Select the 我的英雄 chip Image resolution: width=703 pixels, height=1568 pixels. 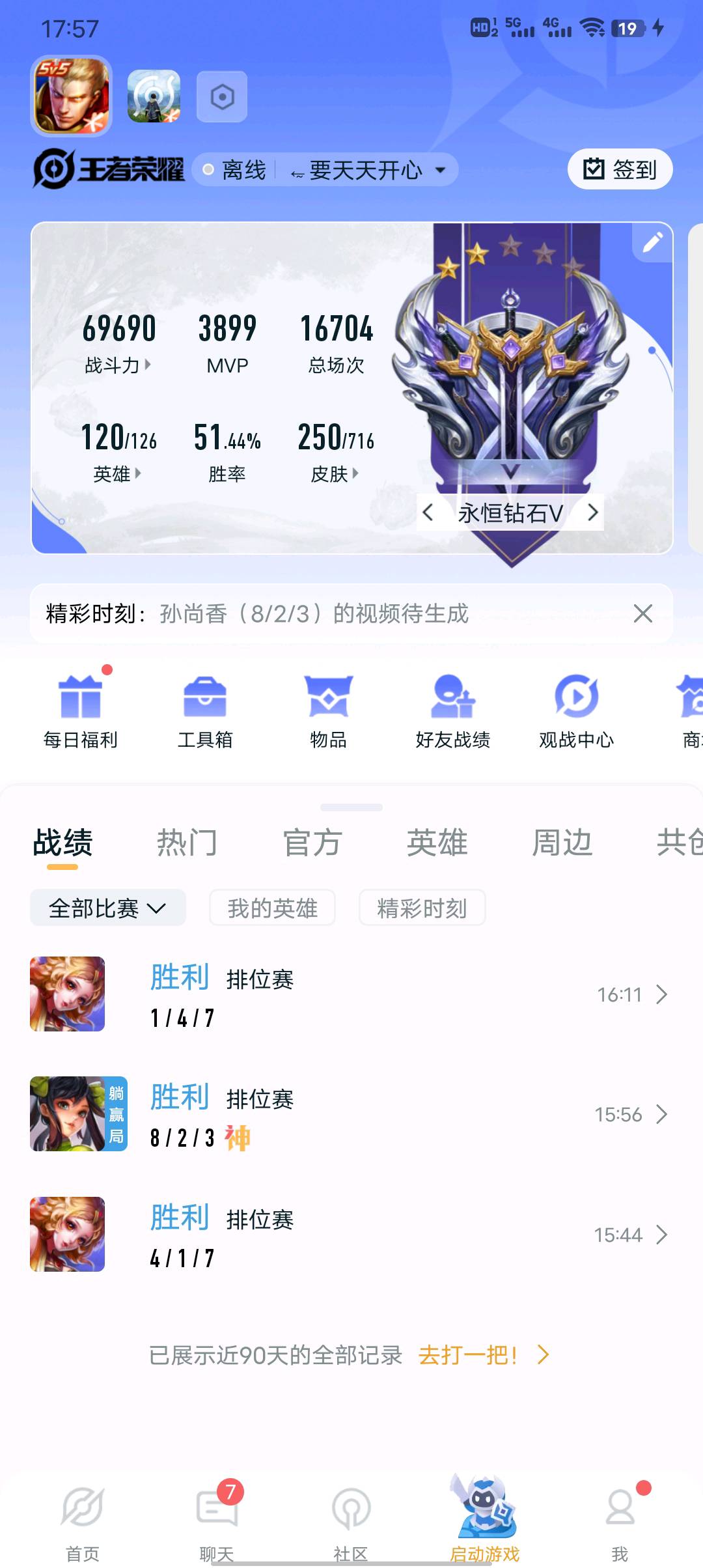(x=272, y=908)
